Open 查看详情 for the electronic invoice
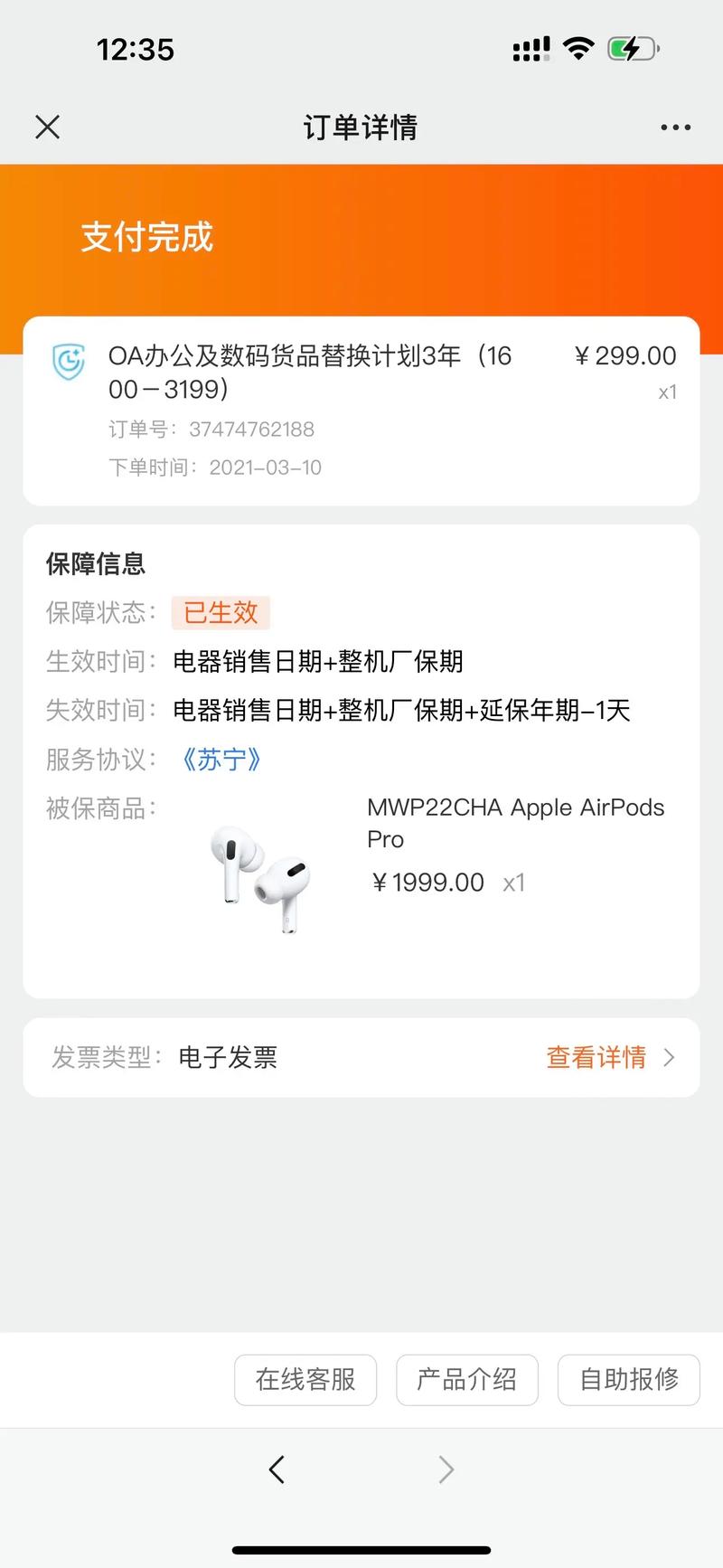This screenshot has height=1568, width=723. pyautogui.click(x=596, y=1057)
